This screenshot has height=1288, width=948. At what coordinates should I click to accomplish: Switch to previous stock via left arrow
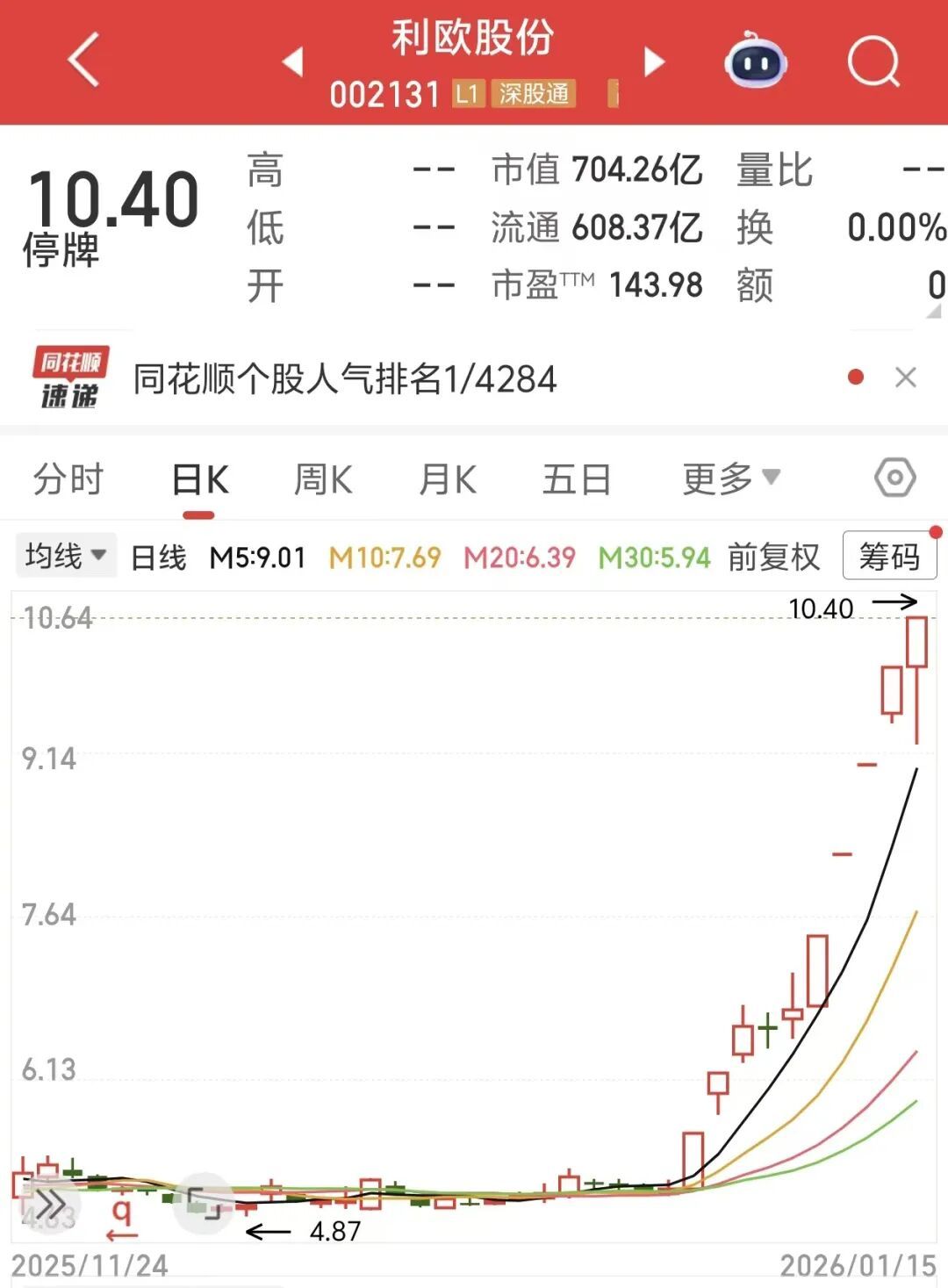coord(291,60)
